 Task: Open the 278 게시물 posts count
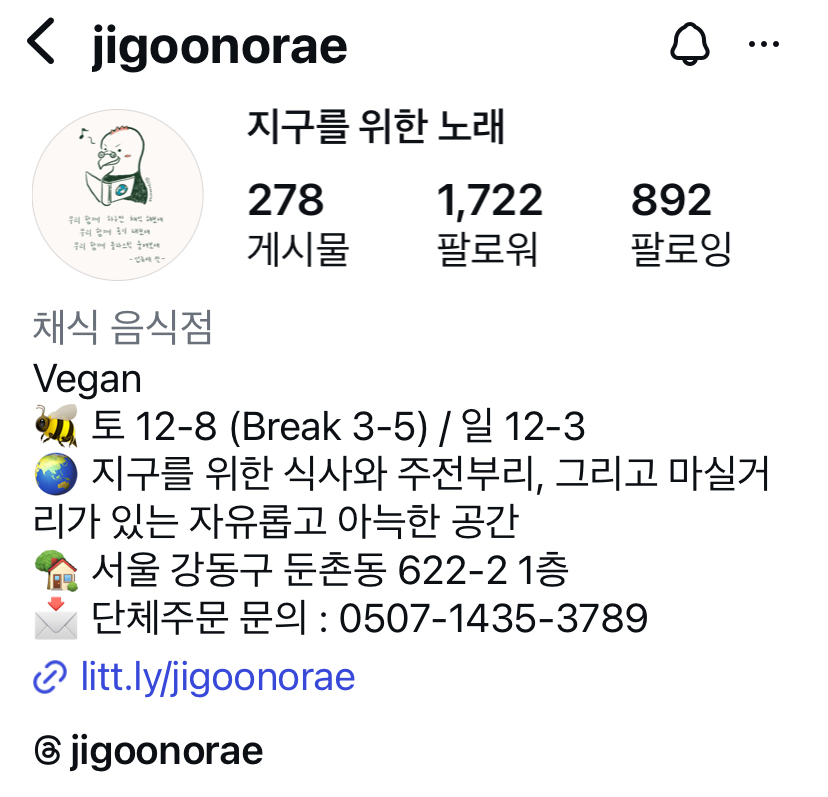297,224
